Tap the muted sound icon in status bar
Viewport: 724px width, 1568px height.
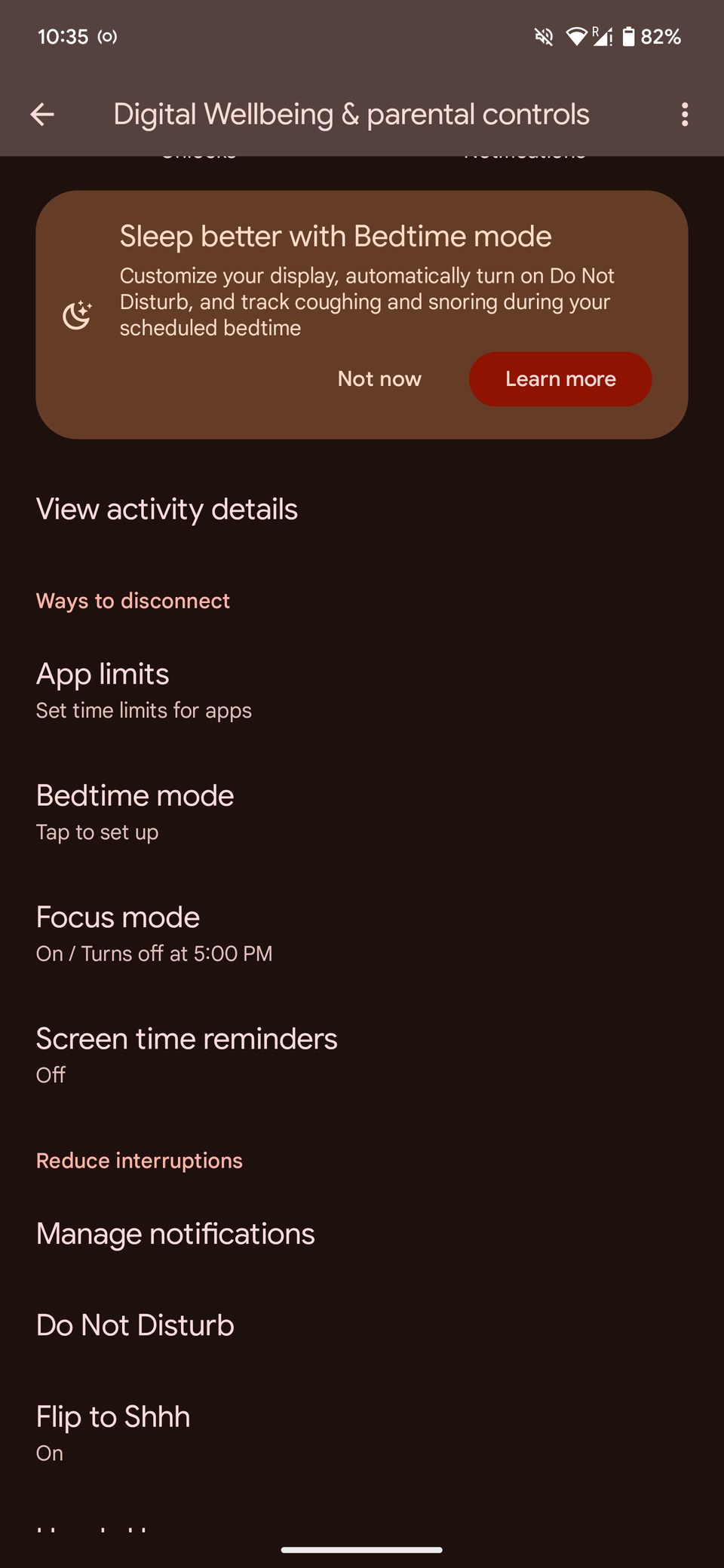pos(543,36)
